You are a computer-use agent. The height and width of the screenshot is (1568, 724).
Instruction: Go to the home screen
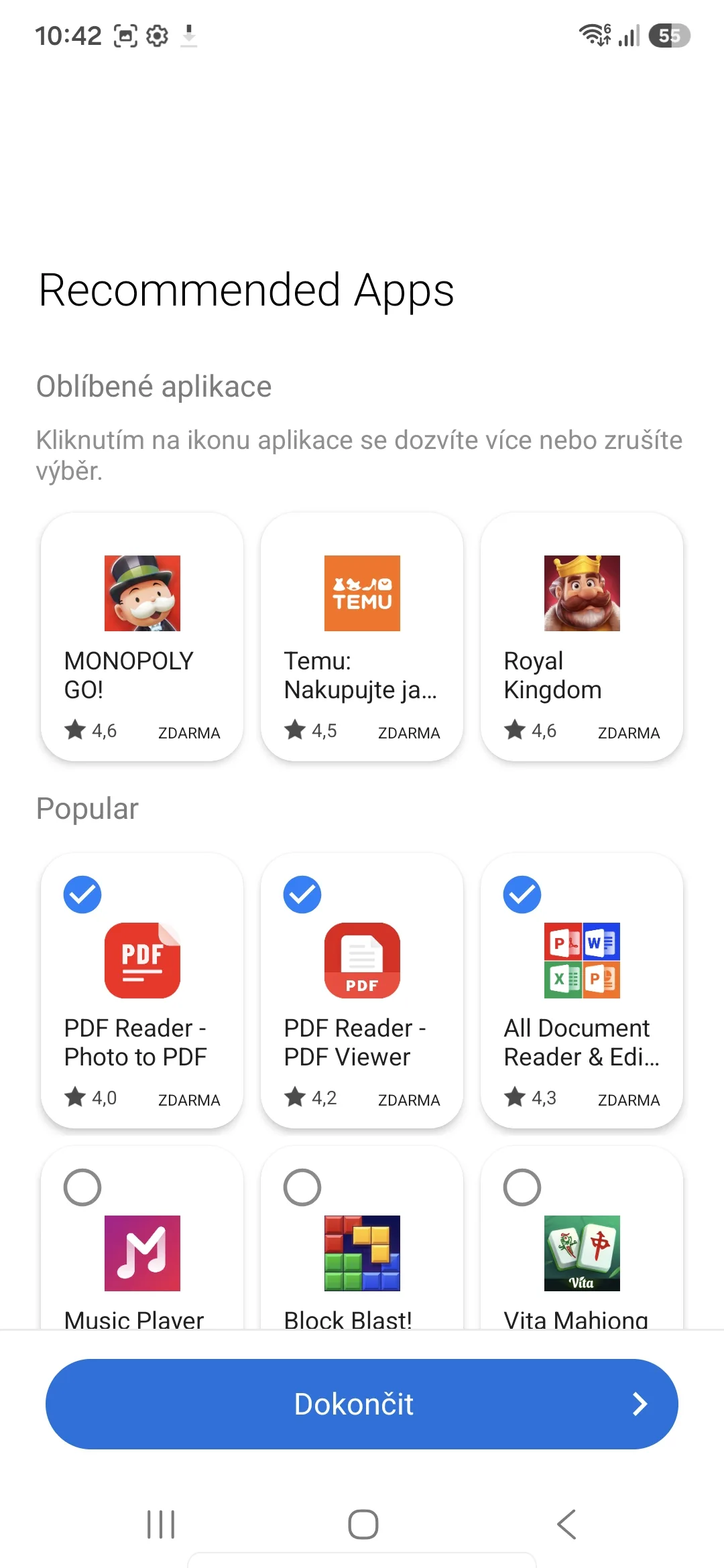[x=363, y=1524]
